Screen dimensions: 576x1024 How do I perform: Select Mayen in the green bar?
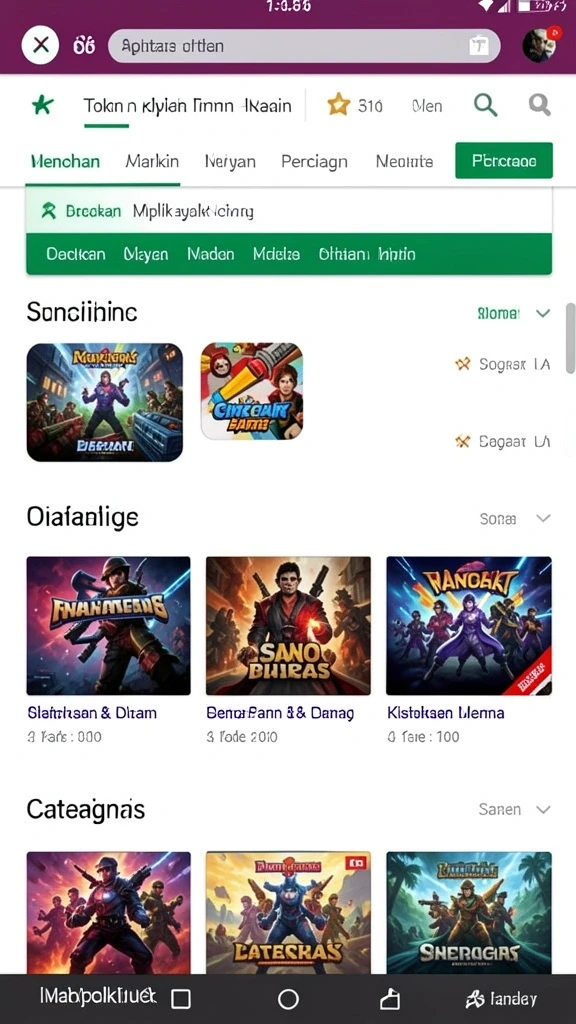[x=146, y=254]
